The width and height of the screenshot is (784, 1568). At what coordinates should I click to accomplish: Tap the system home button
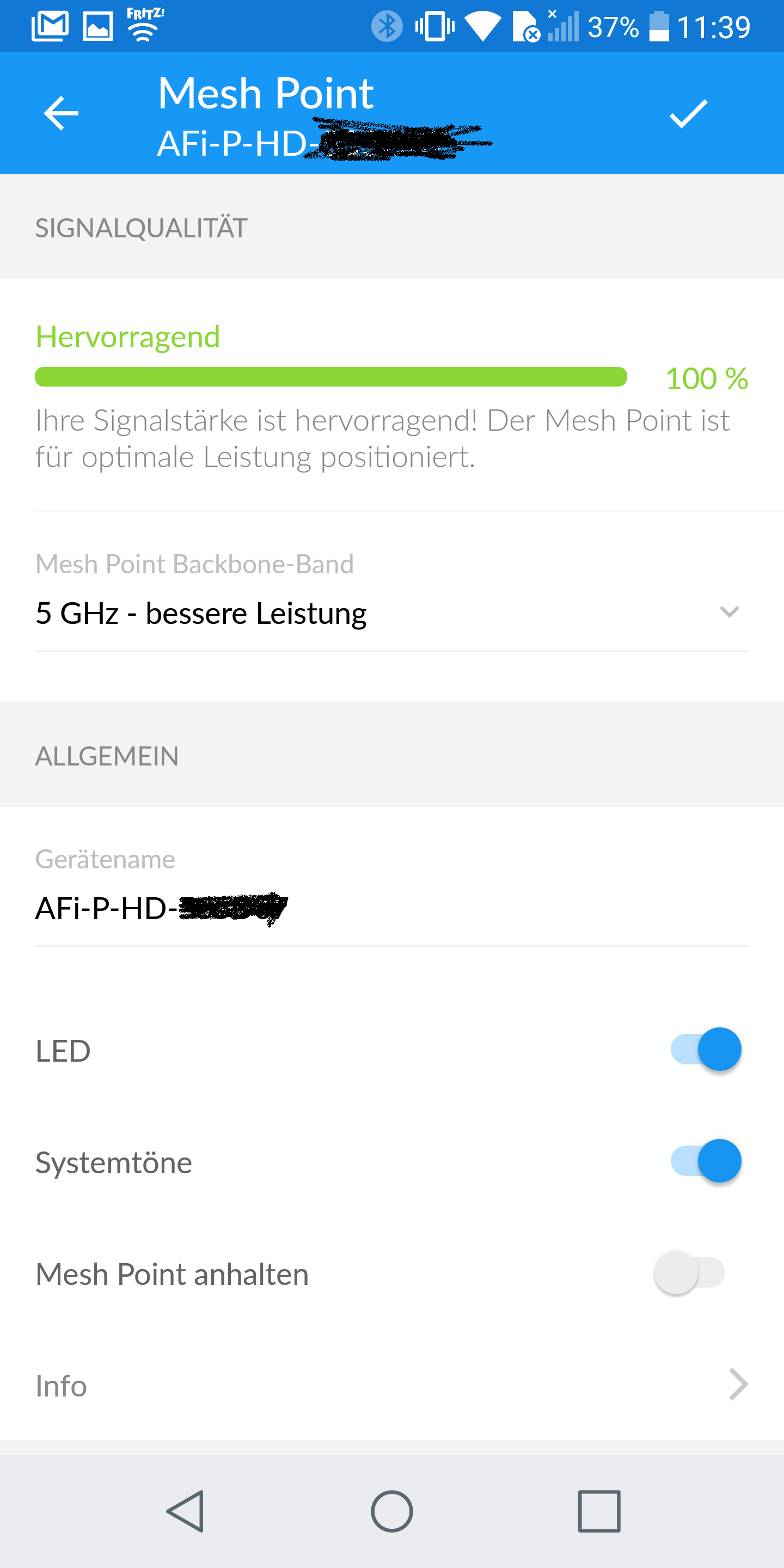(392, 1511)
